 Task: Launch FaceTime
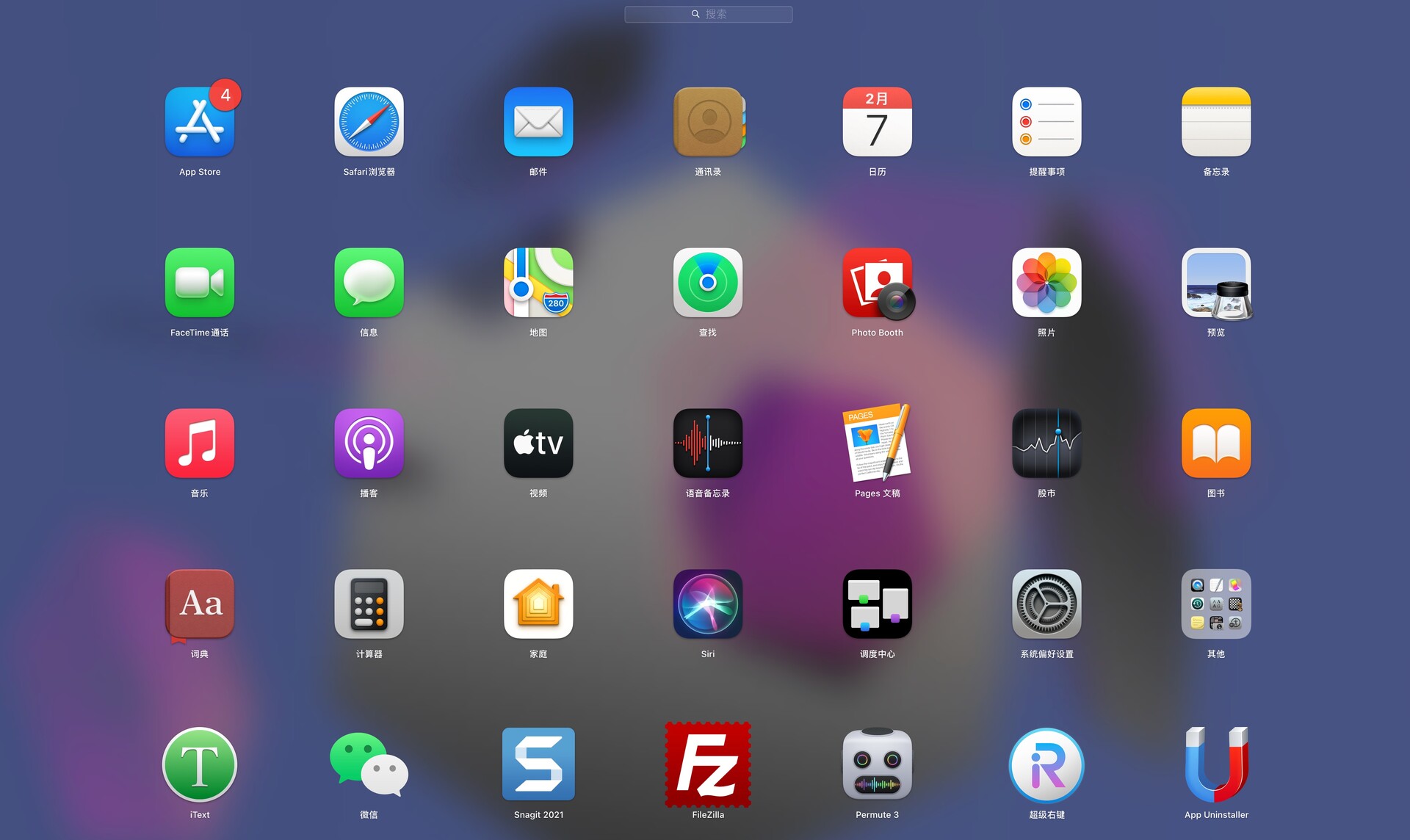(x=199, y=283)
